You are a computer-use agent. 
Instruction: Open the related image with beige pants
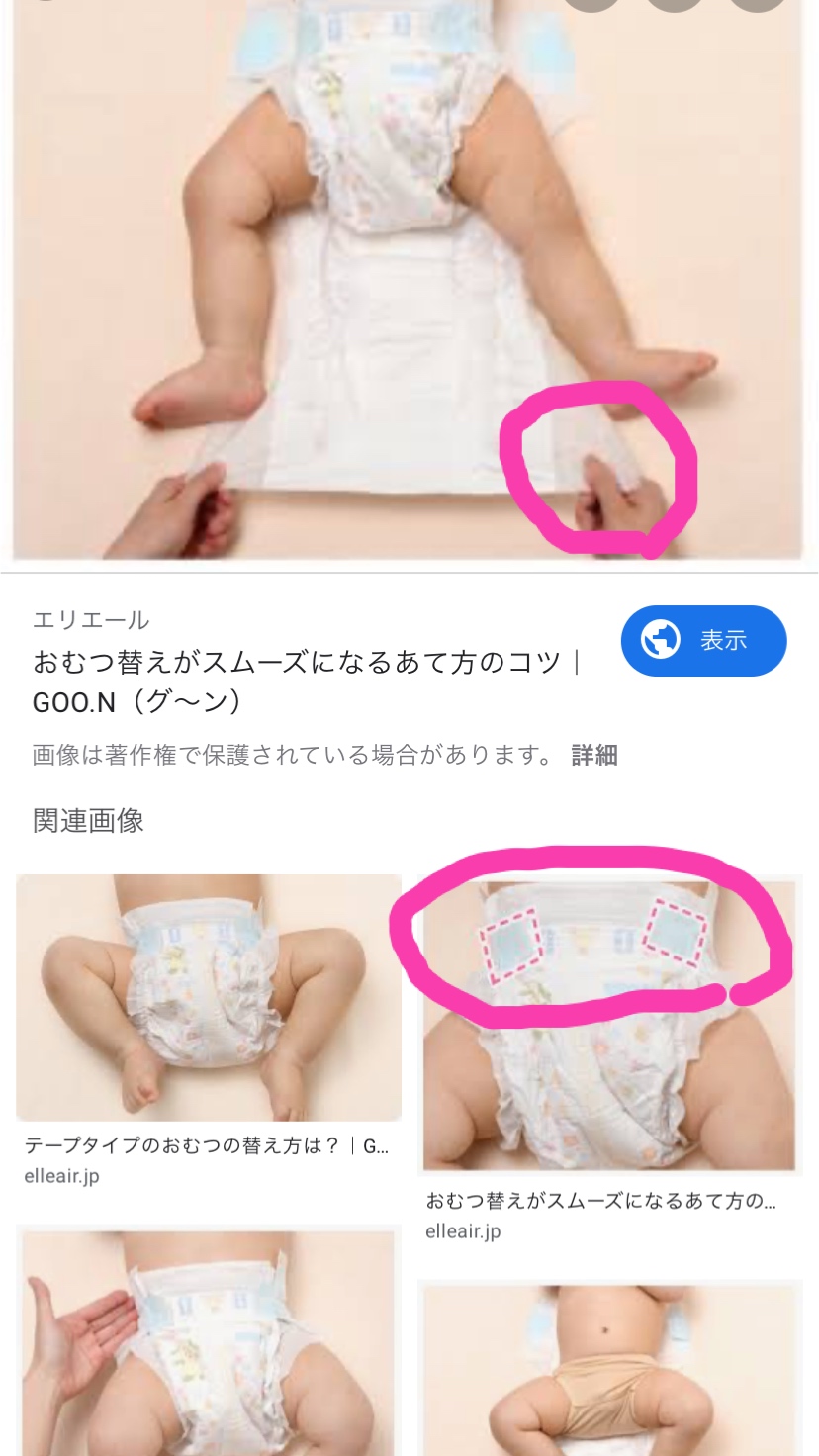pos(608,1370)
